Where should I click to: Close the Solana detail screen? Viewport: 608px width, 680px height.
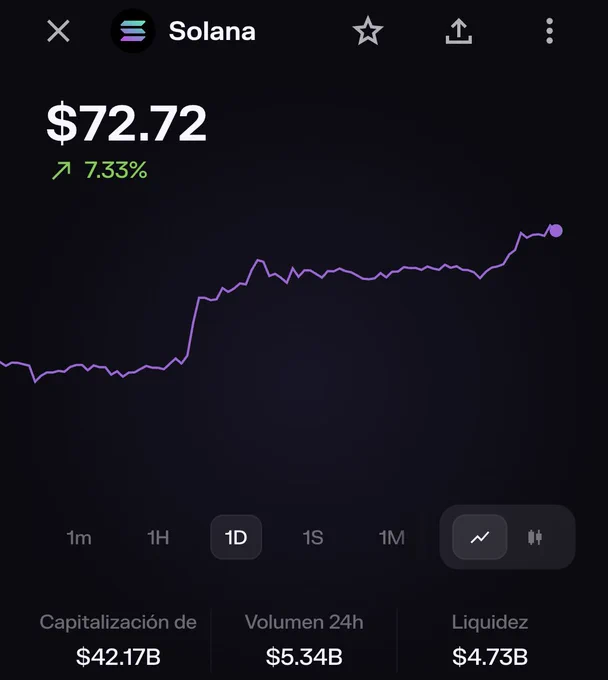58,31
